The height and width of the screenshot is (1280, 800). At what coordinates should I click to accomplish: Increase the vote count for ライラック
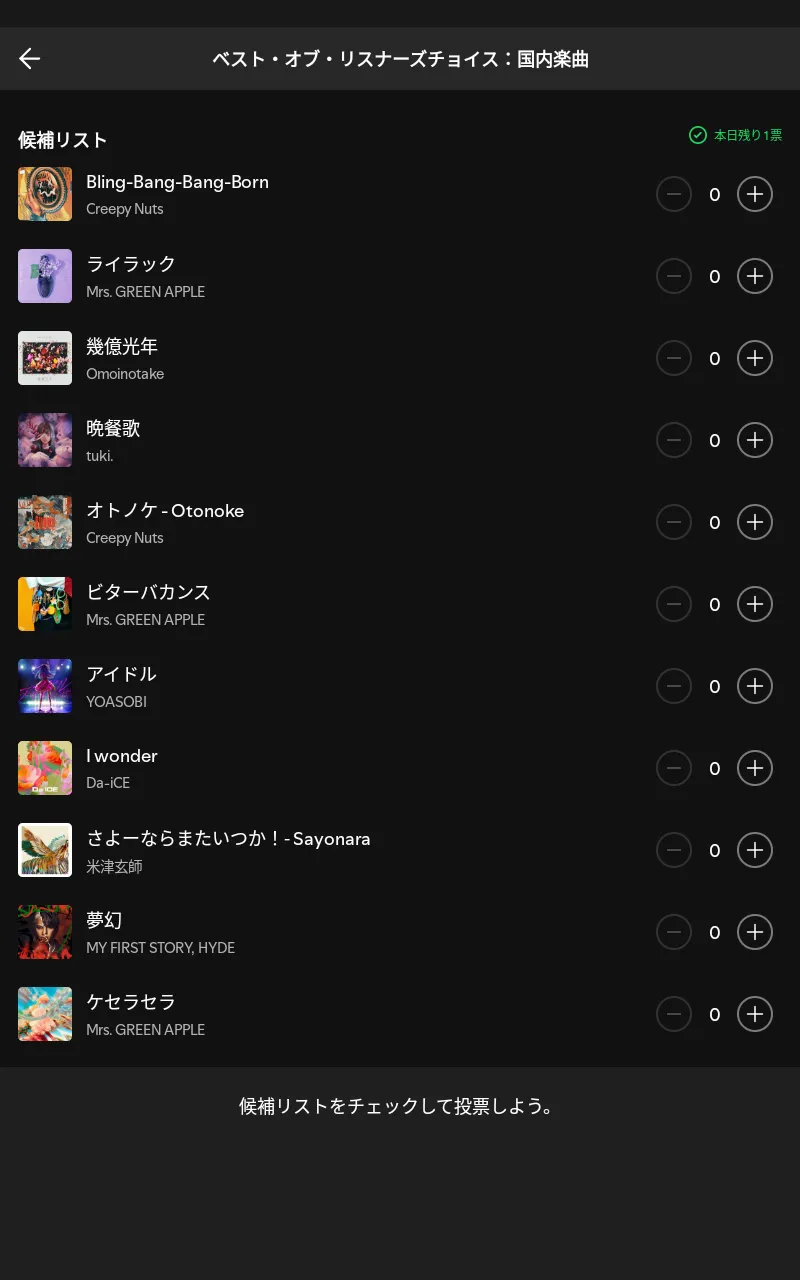pos(755,276)
